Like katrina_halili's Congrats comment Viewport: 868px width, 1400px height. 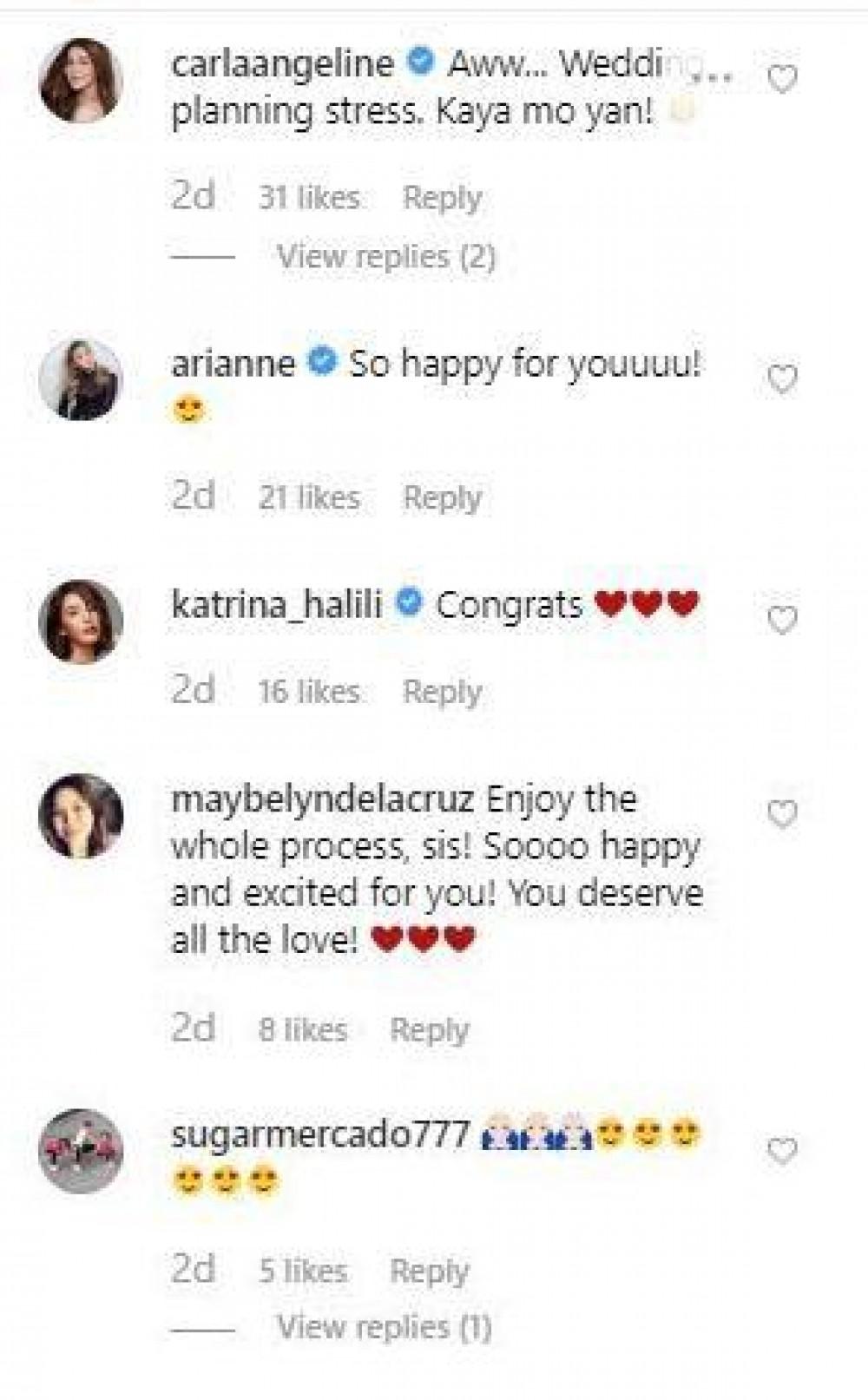782,620
